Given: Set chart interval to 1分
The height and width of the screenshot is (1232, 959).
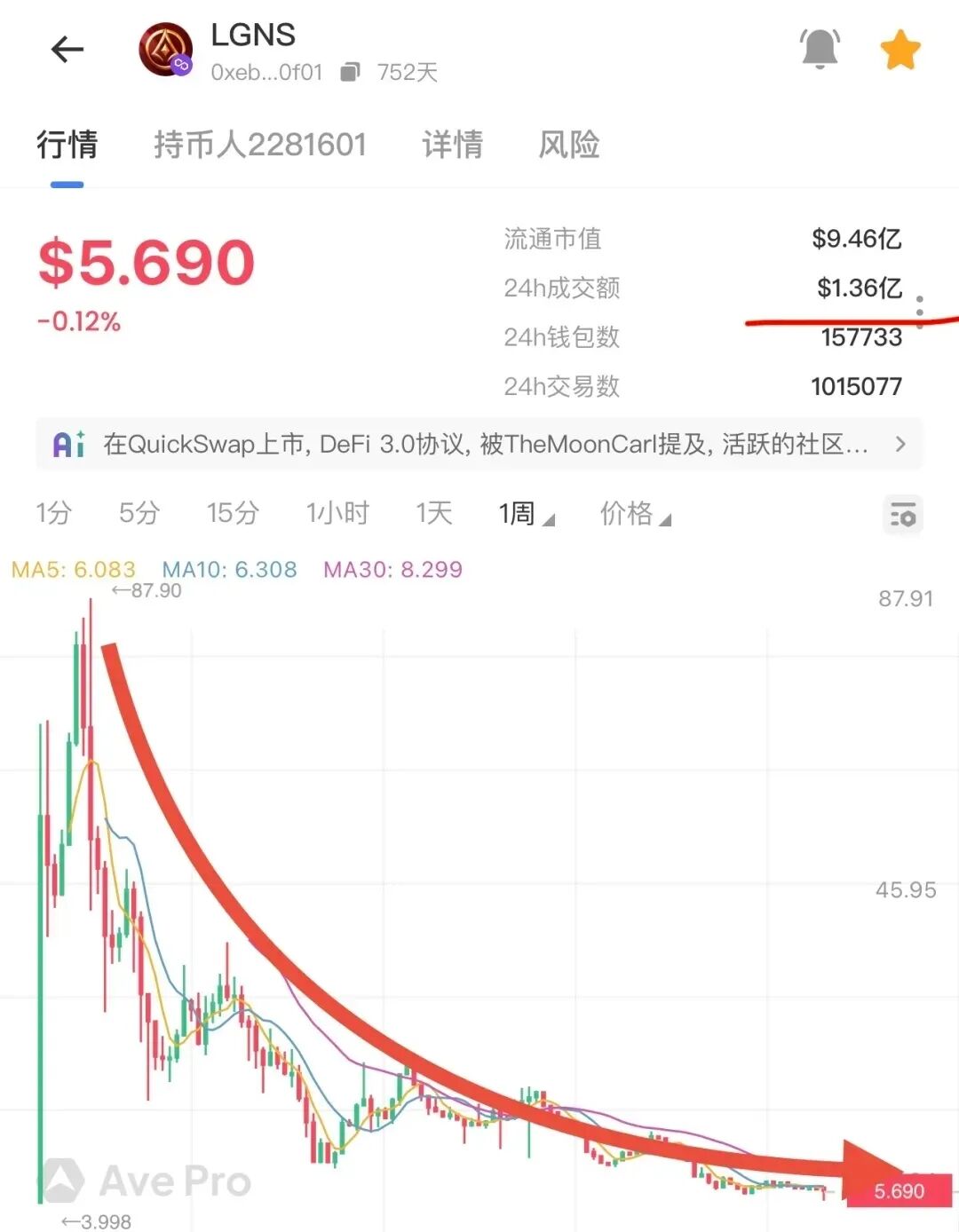Looking at the screenshot, I should [53, 513].
